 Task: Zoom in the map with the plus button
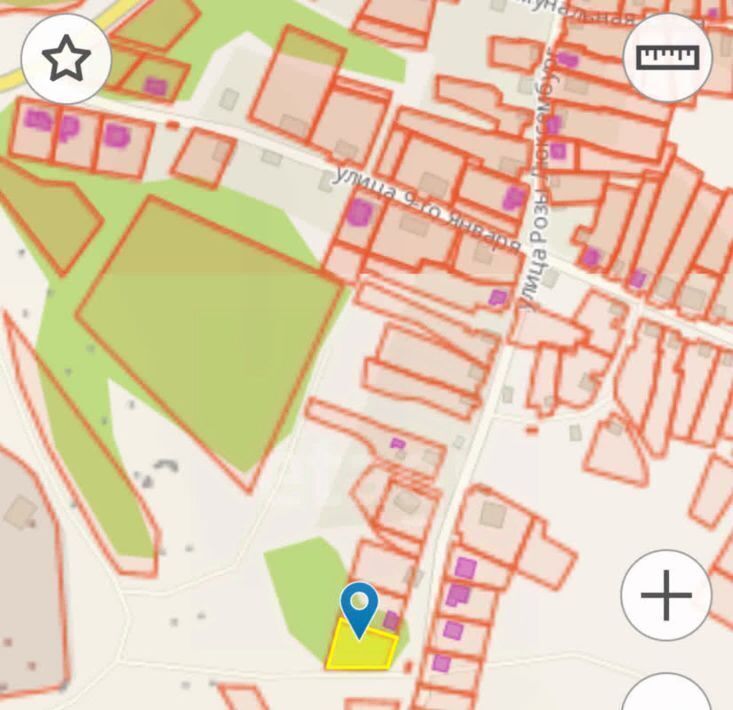[666, 596]
